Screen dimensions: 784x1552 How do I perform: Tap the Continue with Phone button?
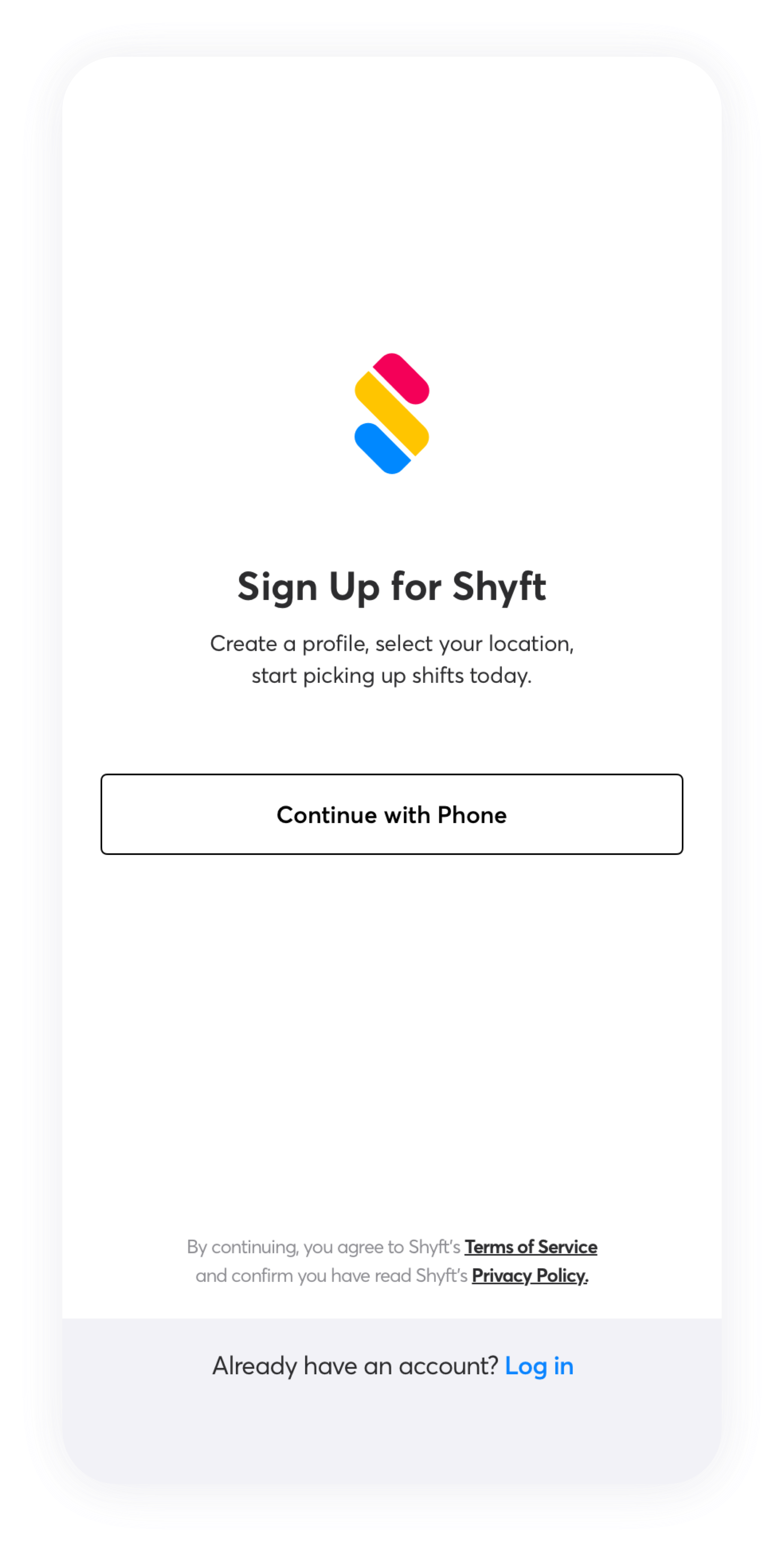pyautogui.click(x=391, y=814)
